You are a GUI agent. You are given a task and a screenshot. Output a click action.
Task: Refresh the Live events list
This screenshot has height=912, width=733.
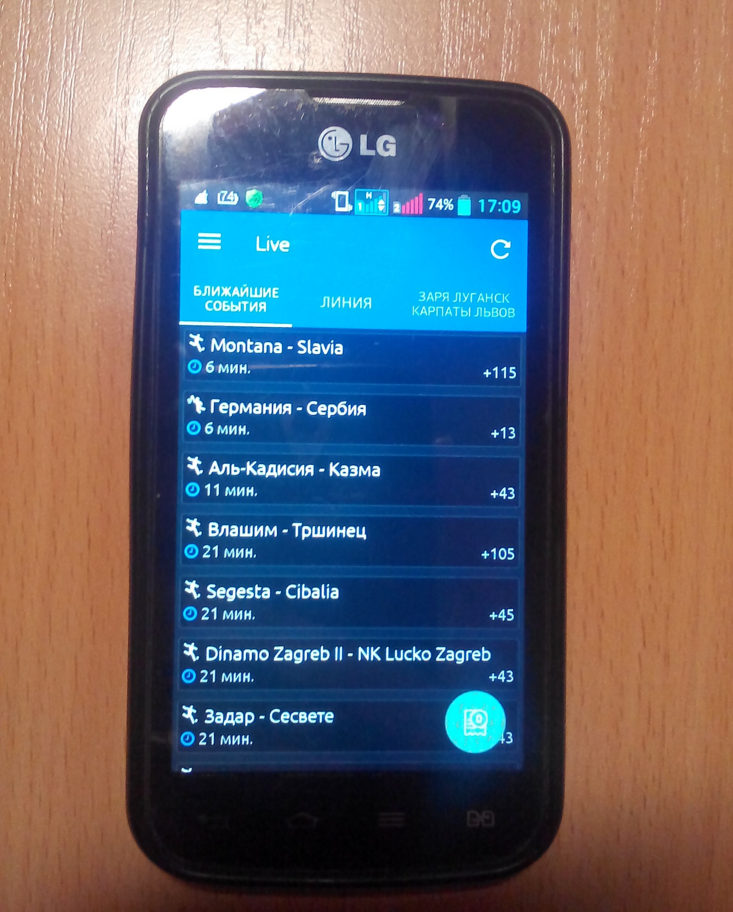click(x=500, y=249)
